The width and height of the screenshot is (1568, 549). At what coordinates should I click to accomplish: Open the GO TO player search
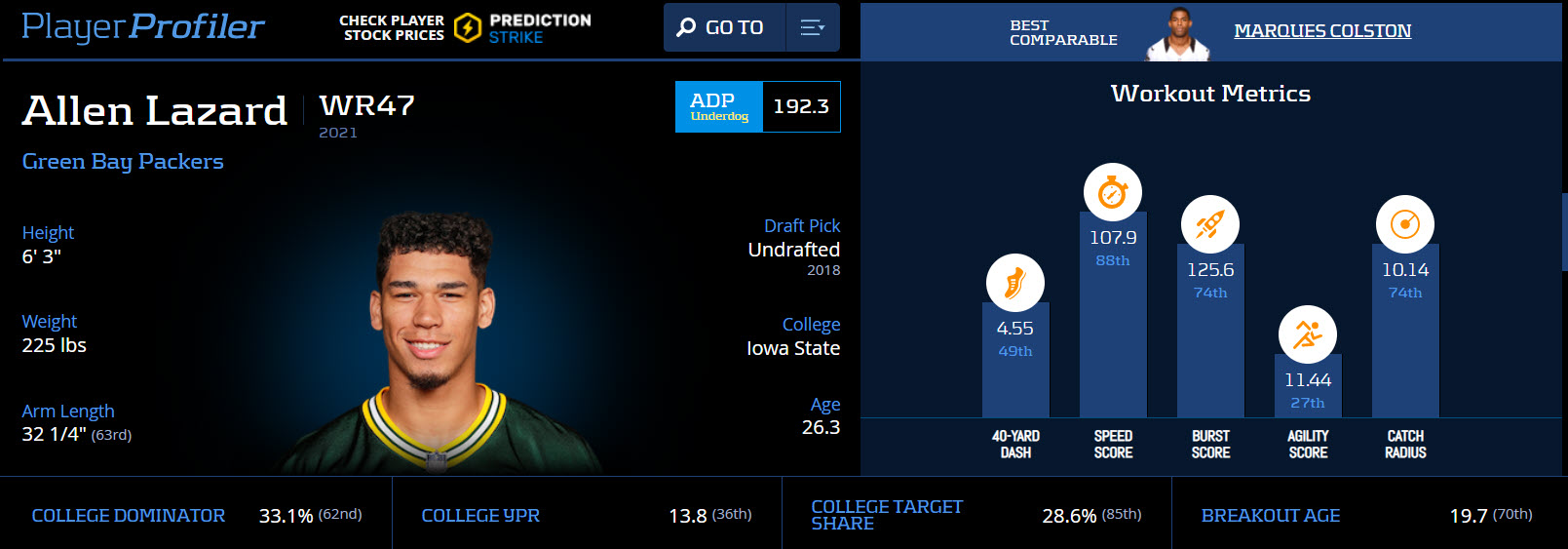[x=723, y=28]
